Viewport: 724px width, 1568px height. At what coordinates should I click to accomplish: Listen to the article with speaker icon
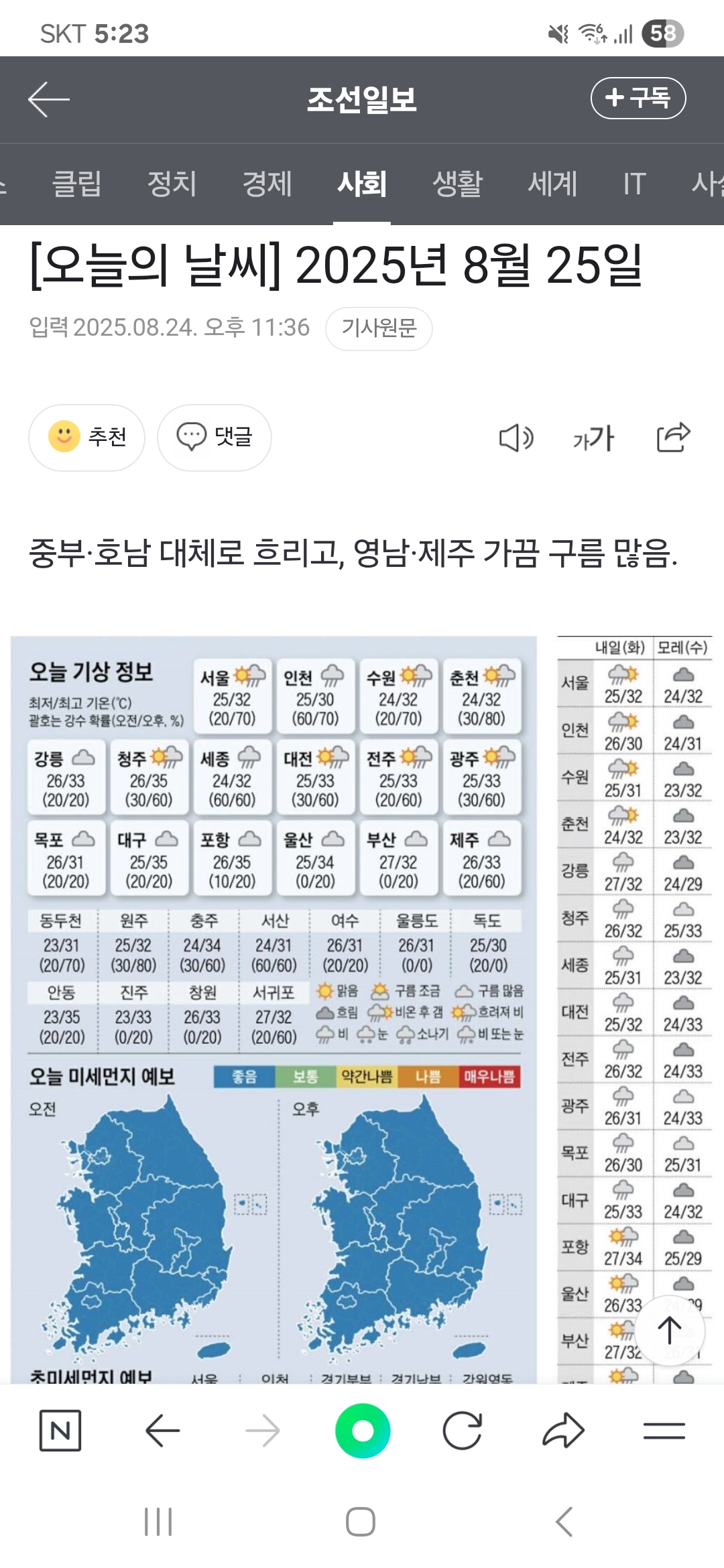516,438
